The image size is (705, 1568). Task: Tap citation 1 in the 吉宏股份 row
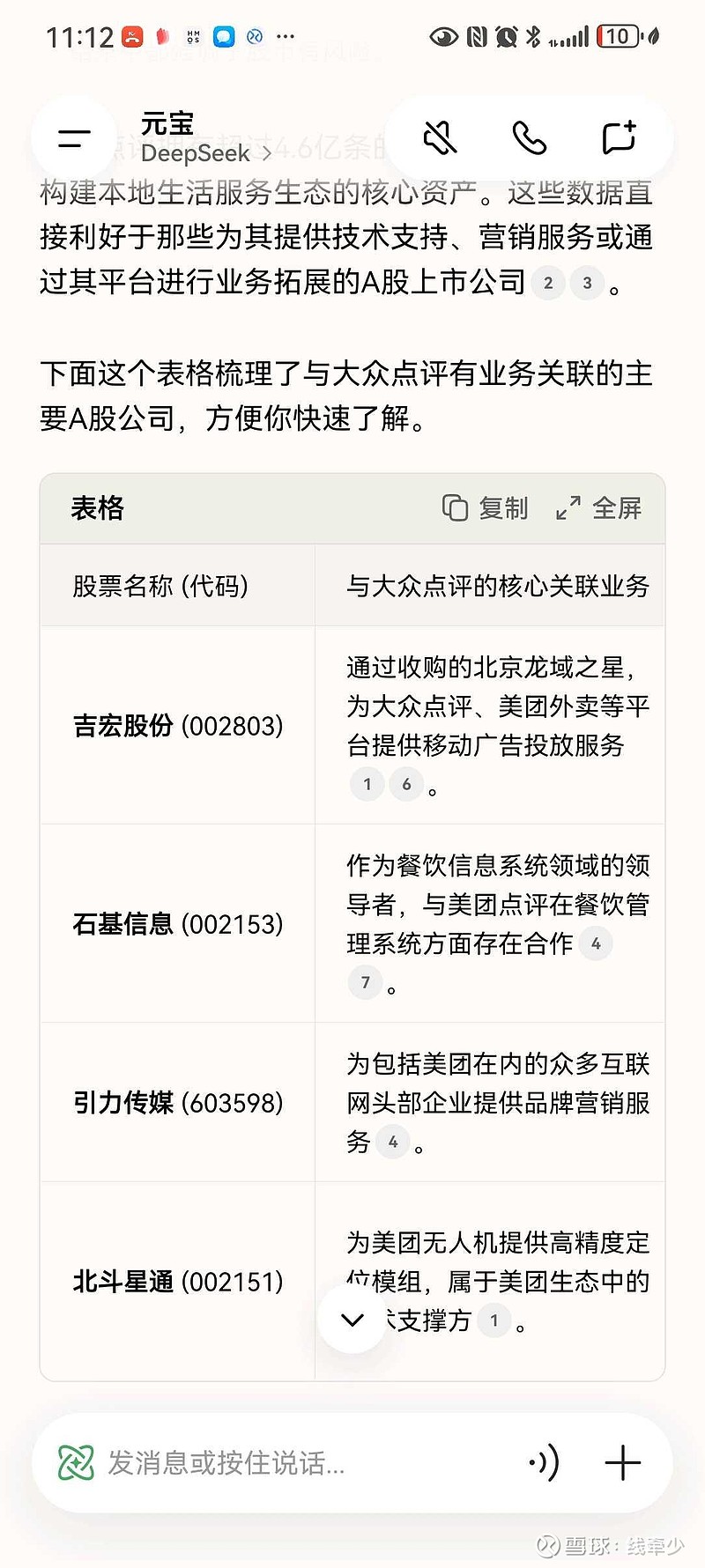[367, 783]
